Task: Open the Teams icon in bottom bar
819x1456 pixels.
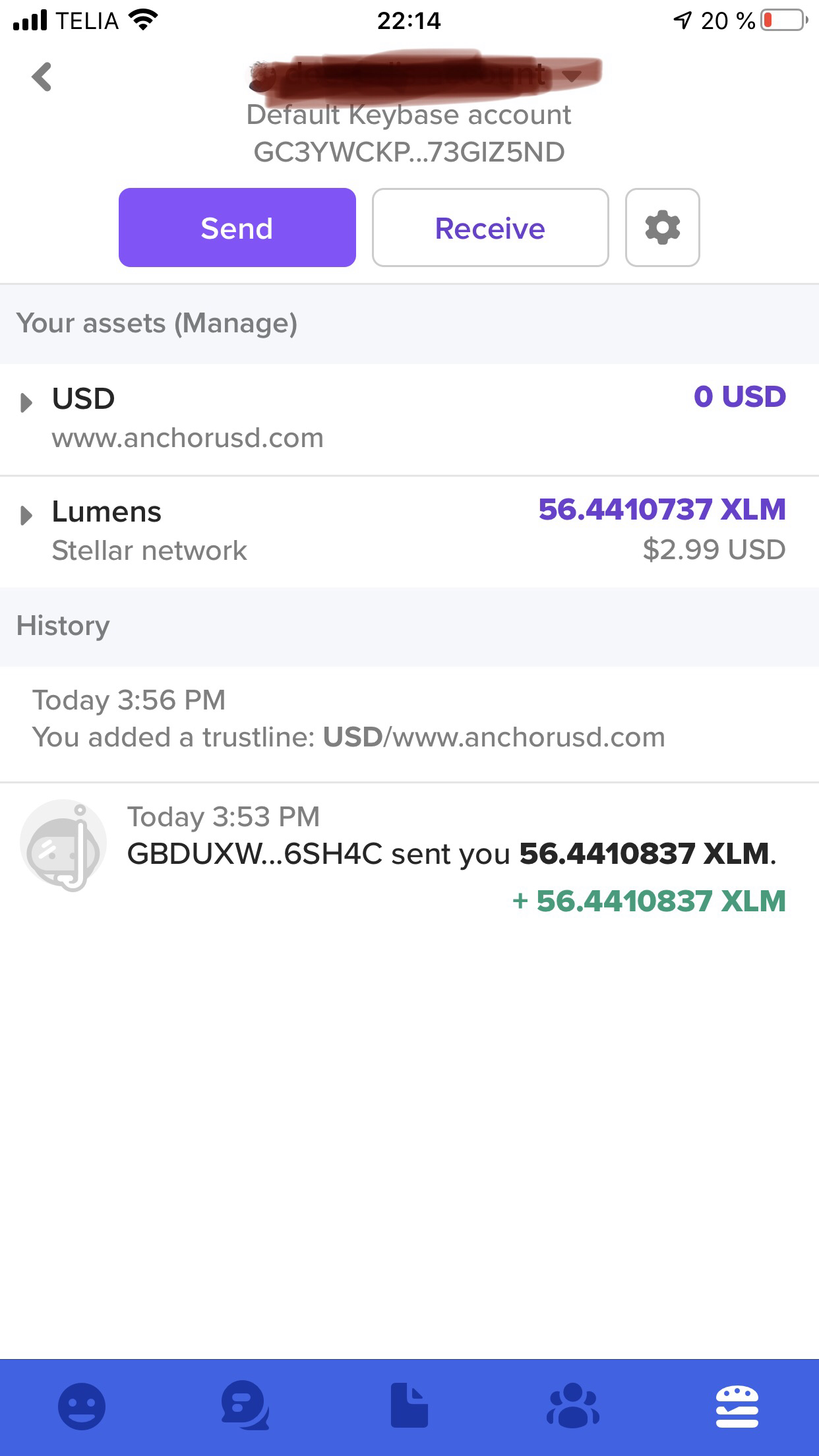Action: click(x=573, y=1405)
